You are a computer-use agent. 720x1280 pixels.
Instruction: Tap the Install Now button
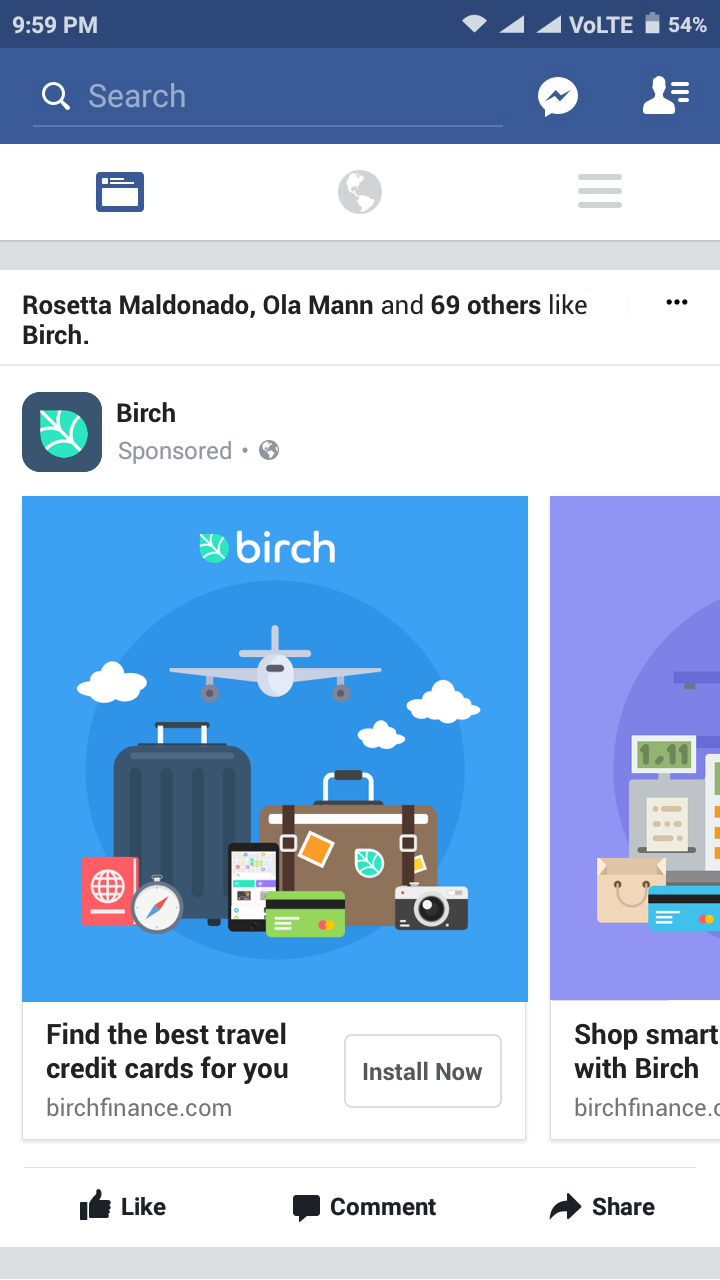click(x=422, y=1071)
